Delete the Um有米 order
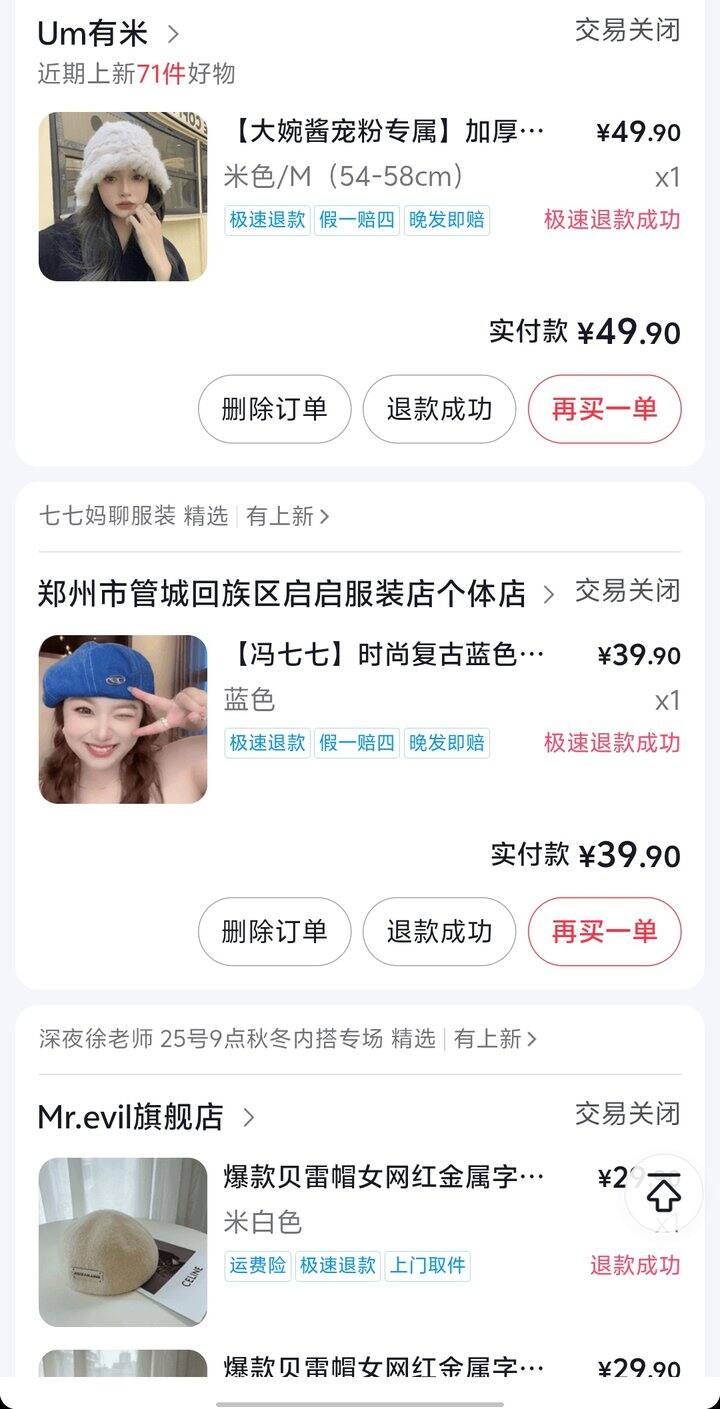The height and width of the screenshot is (1409, 720). point(274,409)
